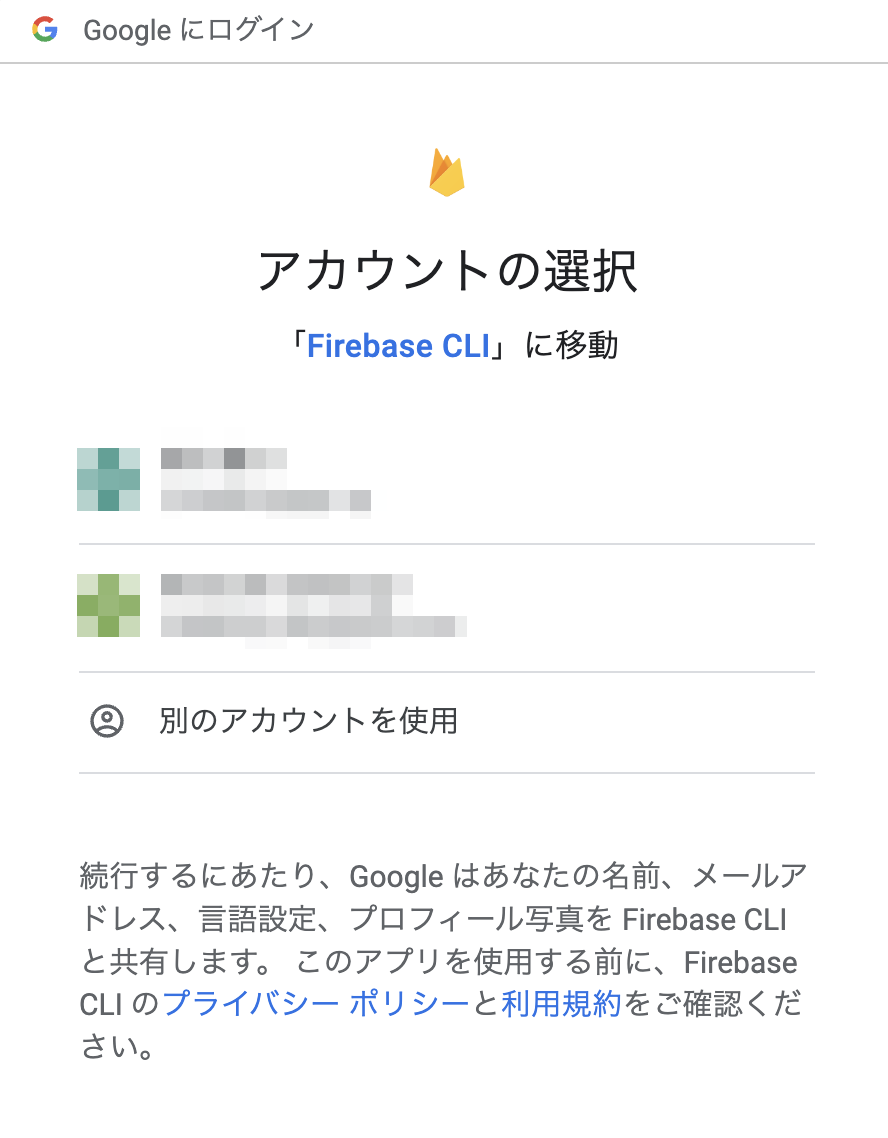888x1138 pixels.
Task: Click the Google にログイン header label
Action: (x=196, y=30)
